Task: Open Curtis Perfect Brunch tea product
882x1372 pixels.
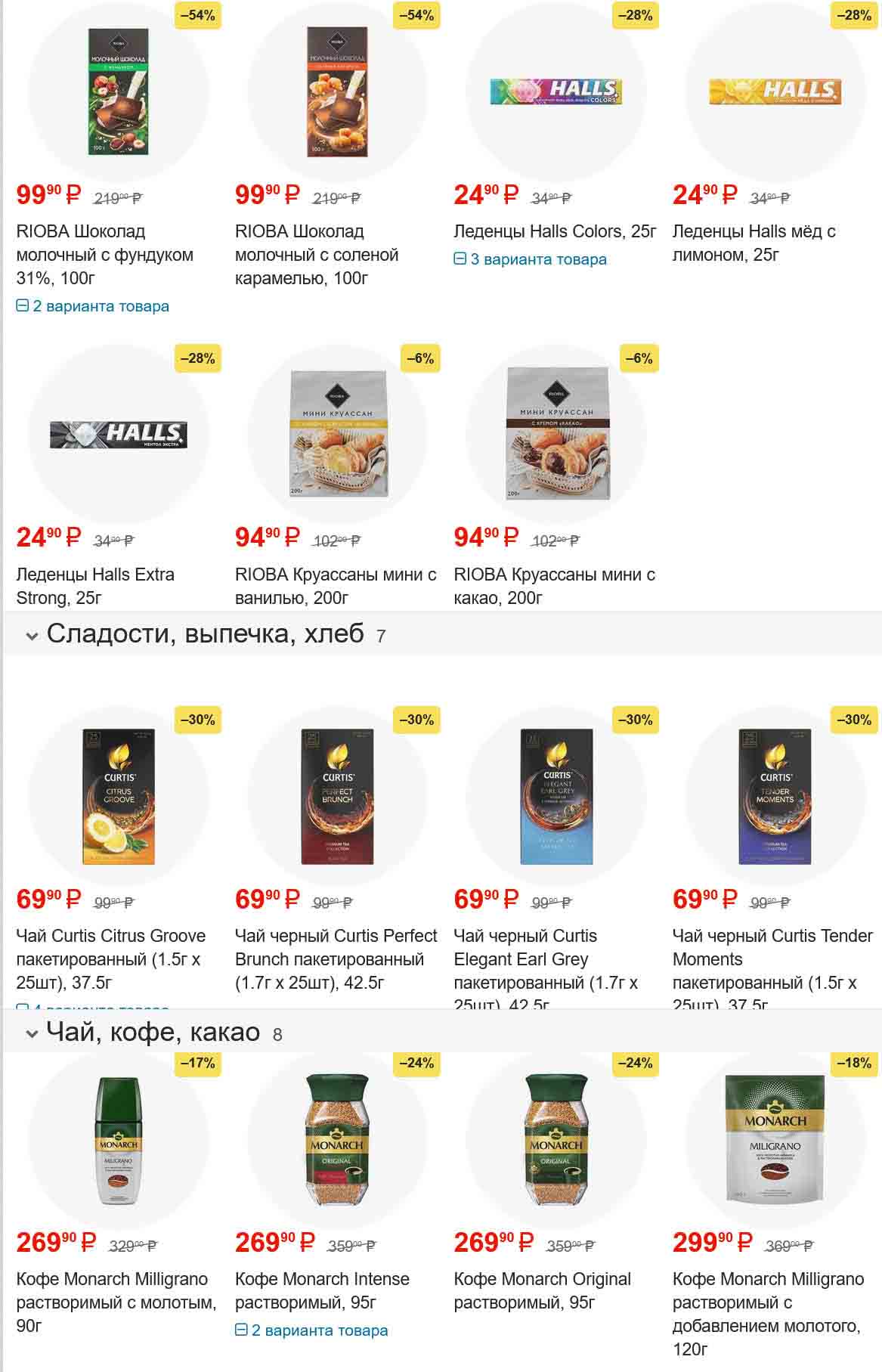Action: pyautogui.click(x=336, y=959)
